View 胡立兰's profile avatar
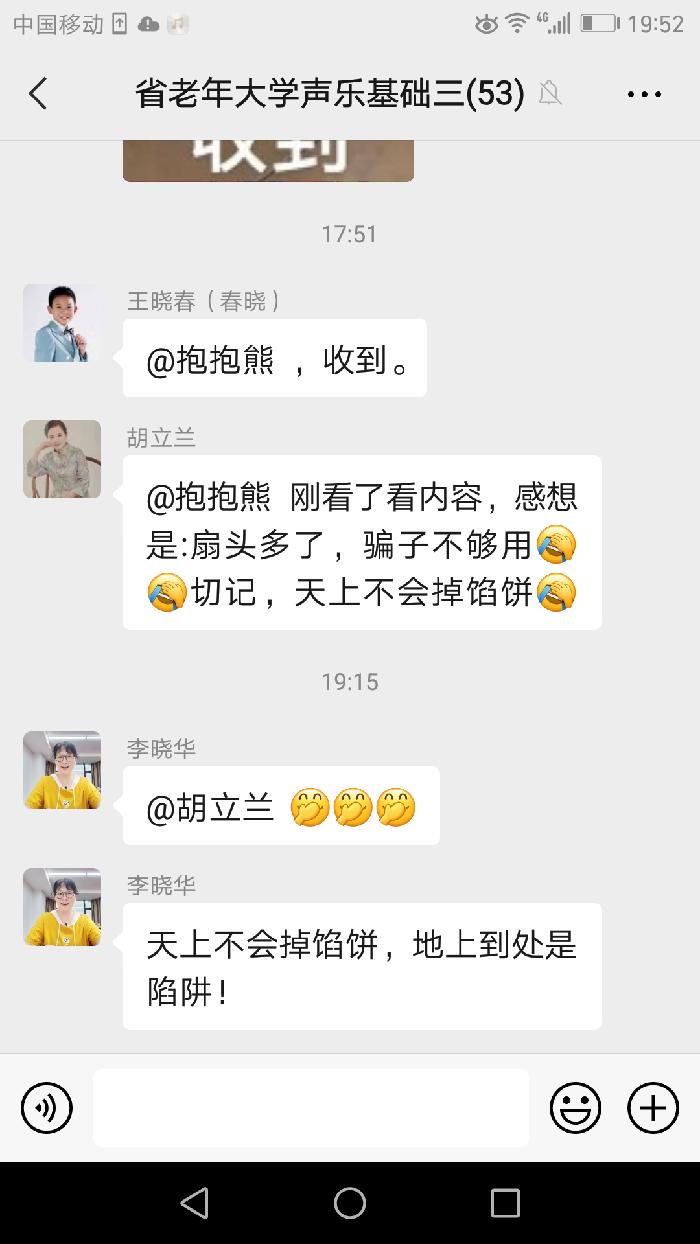 coord(62,459)
